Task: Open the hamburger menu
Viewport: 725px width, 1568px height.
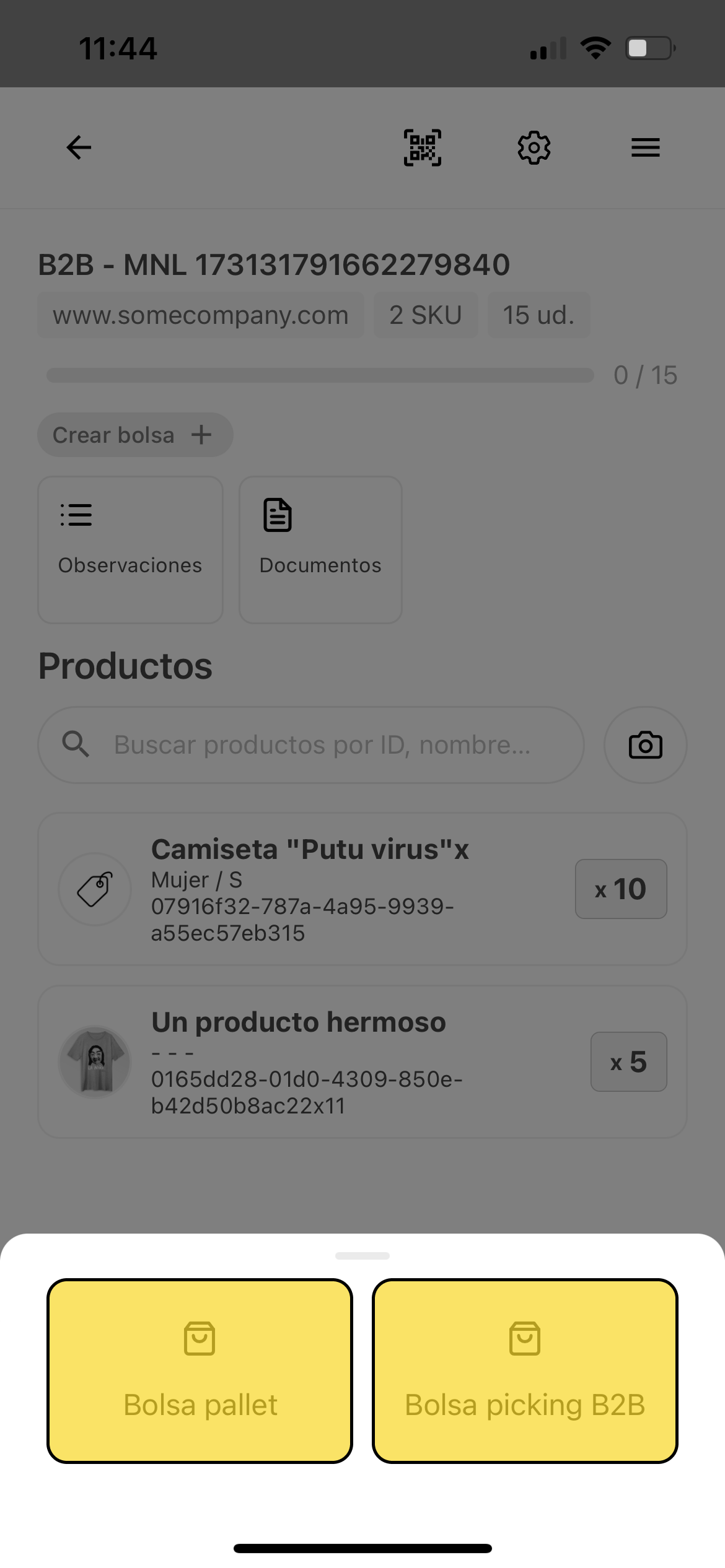Action: pyautogui.click(x=645, y=147)
